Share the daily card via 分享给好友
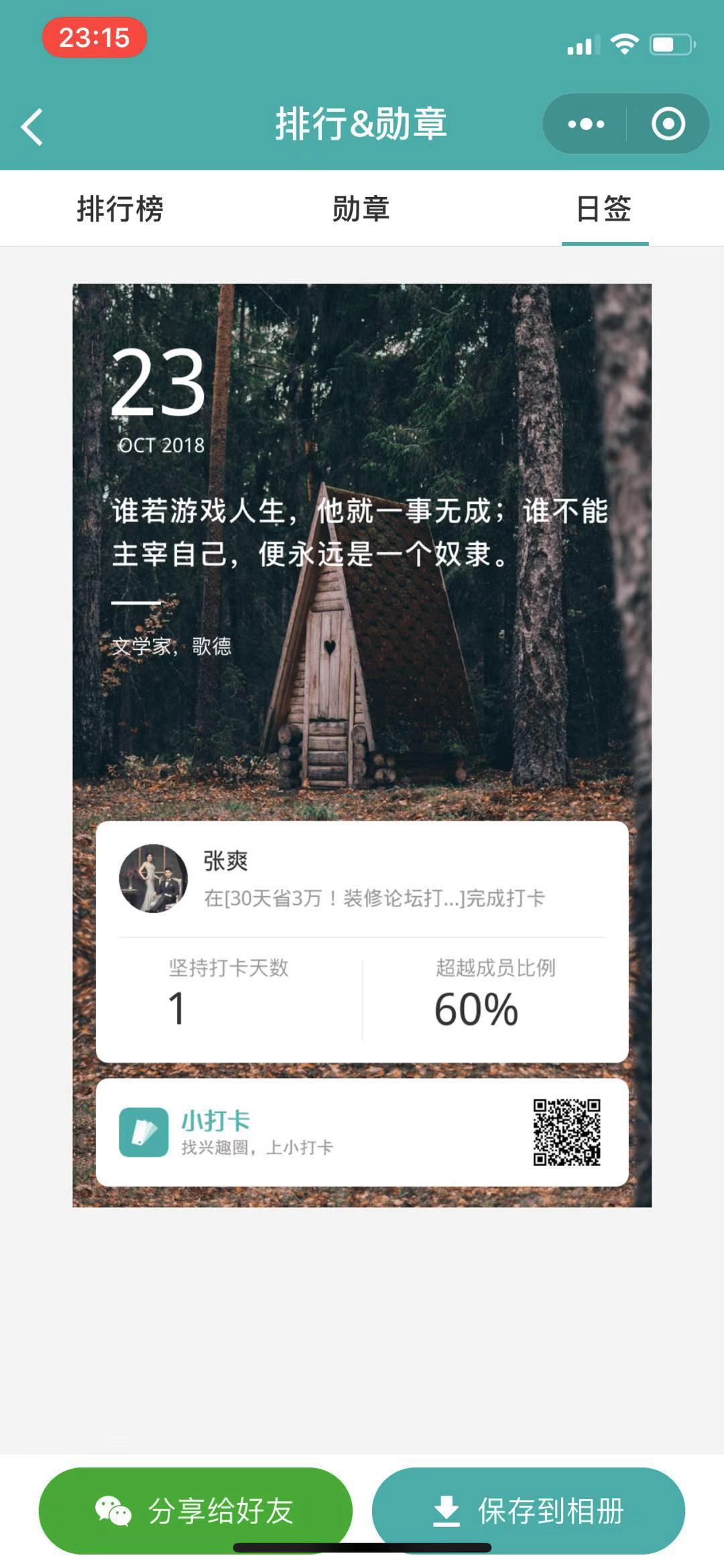The image size is (724, 1568). 196,1511
